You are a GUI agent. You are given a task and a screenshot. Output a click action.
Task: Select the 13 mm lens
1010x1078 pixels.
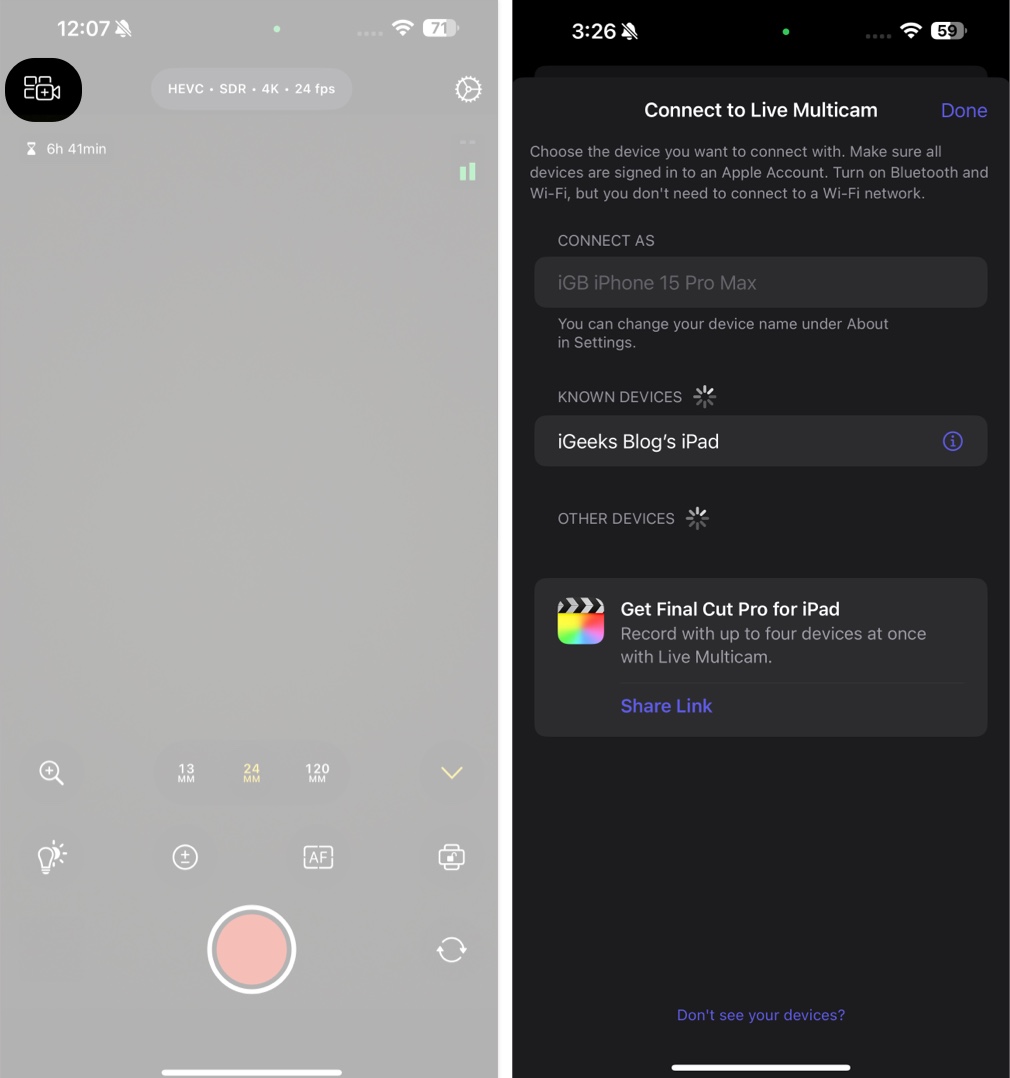186,772
